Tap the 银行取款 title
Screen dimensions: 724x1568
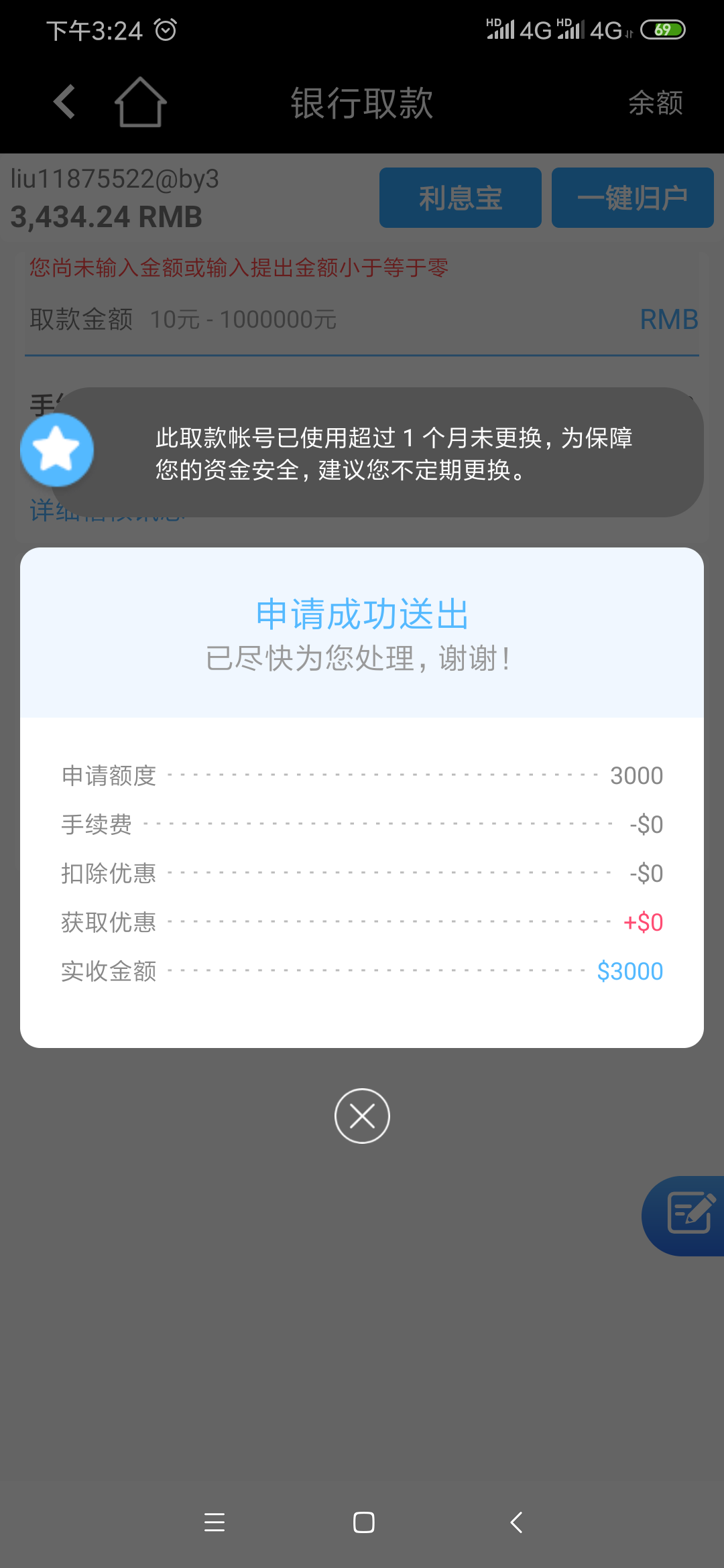coord(362,102)
